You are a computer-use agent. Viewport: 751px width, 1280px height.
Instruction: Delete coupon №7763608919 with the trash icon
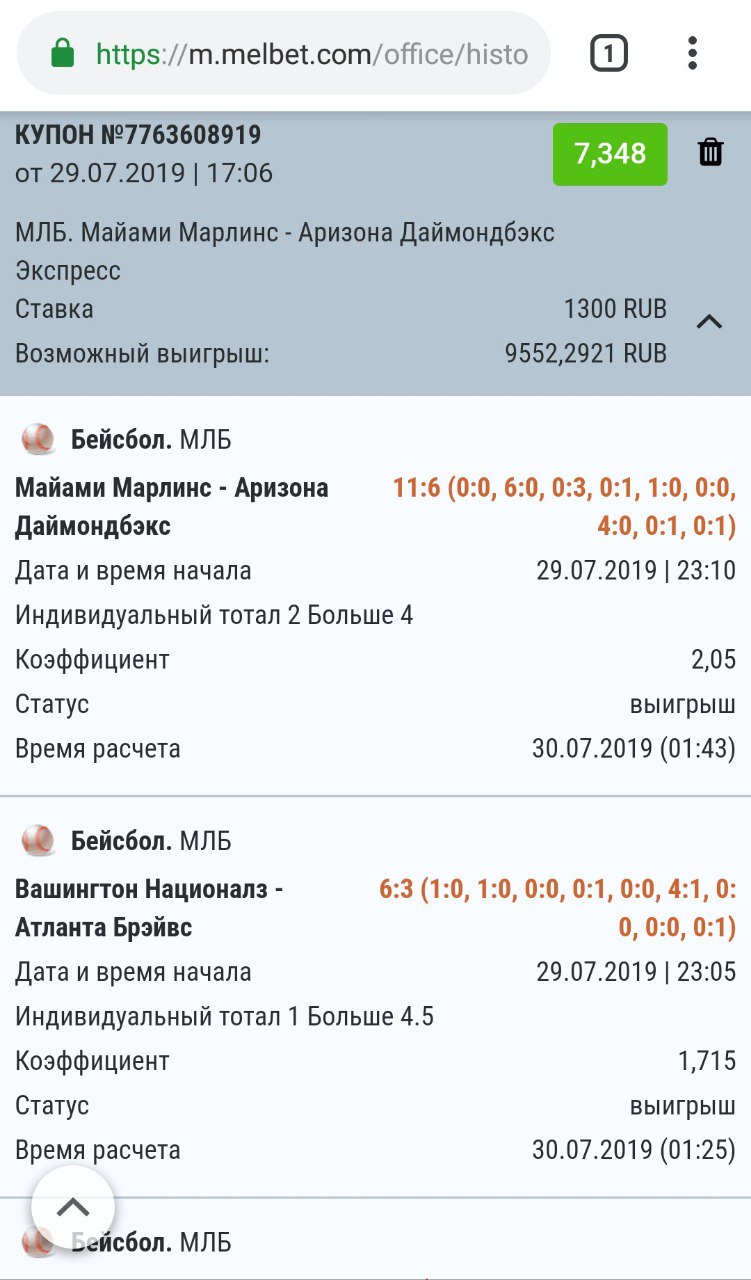[710, 153]
